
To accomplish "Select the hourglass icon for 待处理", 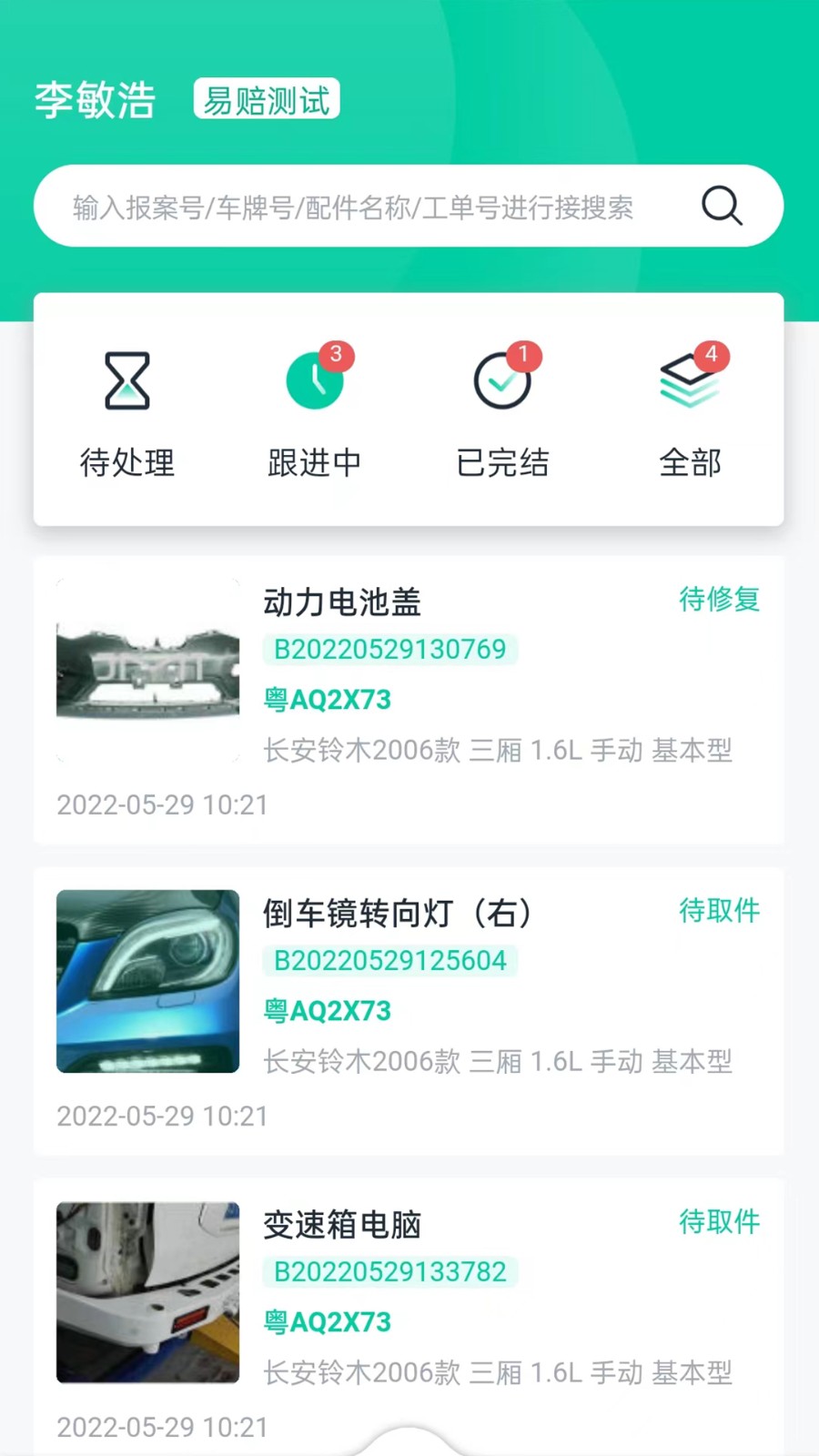I will click(126, 380).
